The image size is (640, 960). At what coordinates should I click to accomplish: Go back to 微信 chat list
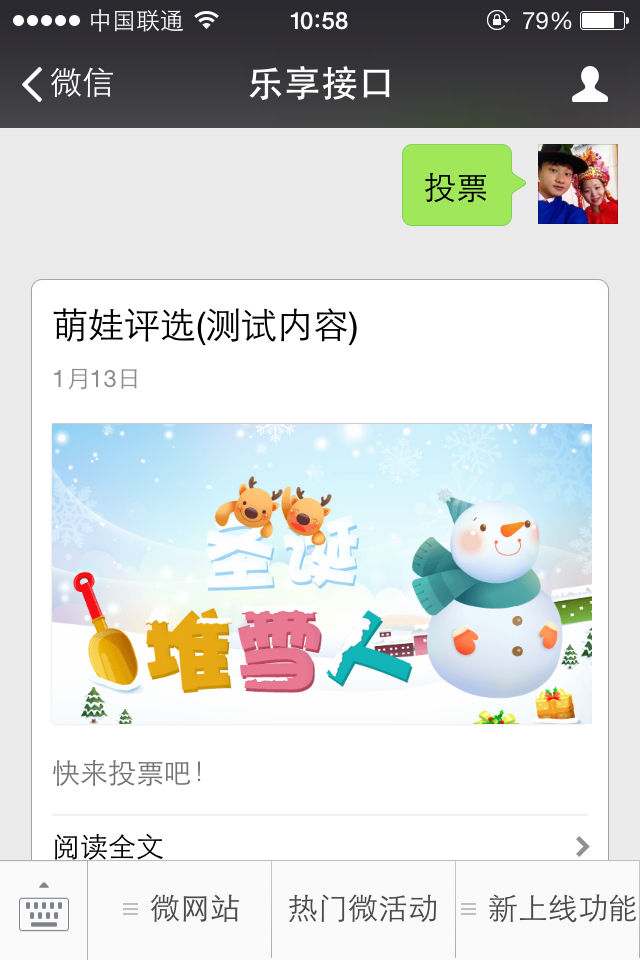pyautogui.click(x=68, y=84)
